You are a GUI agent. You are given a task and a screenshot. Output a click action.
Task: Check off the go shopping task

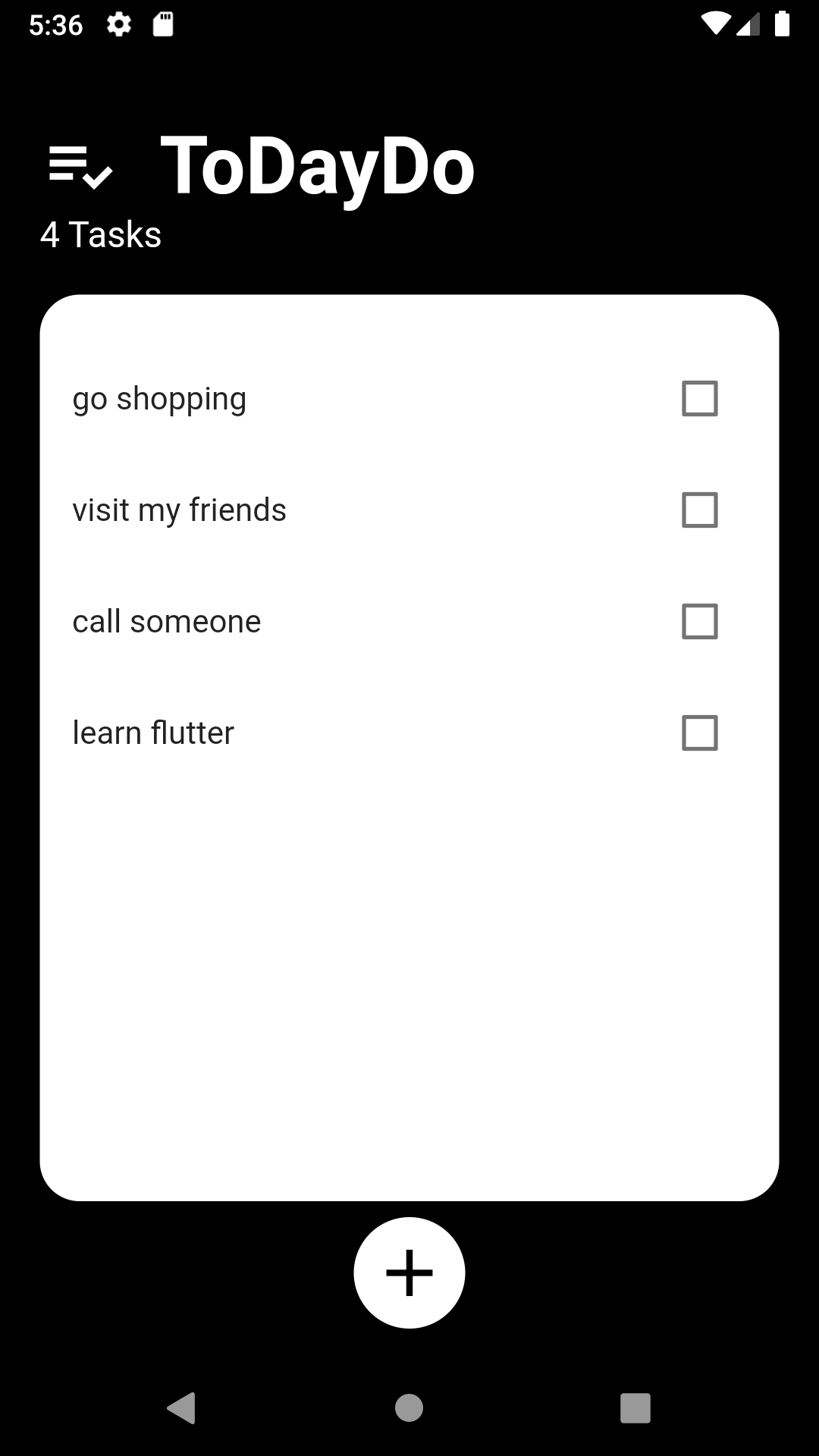point(699,399)
